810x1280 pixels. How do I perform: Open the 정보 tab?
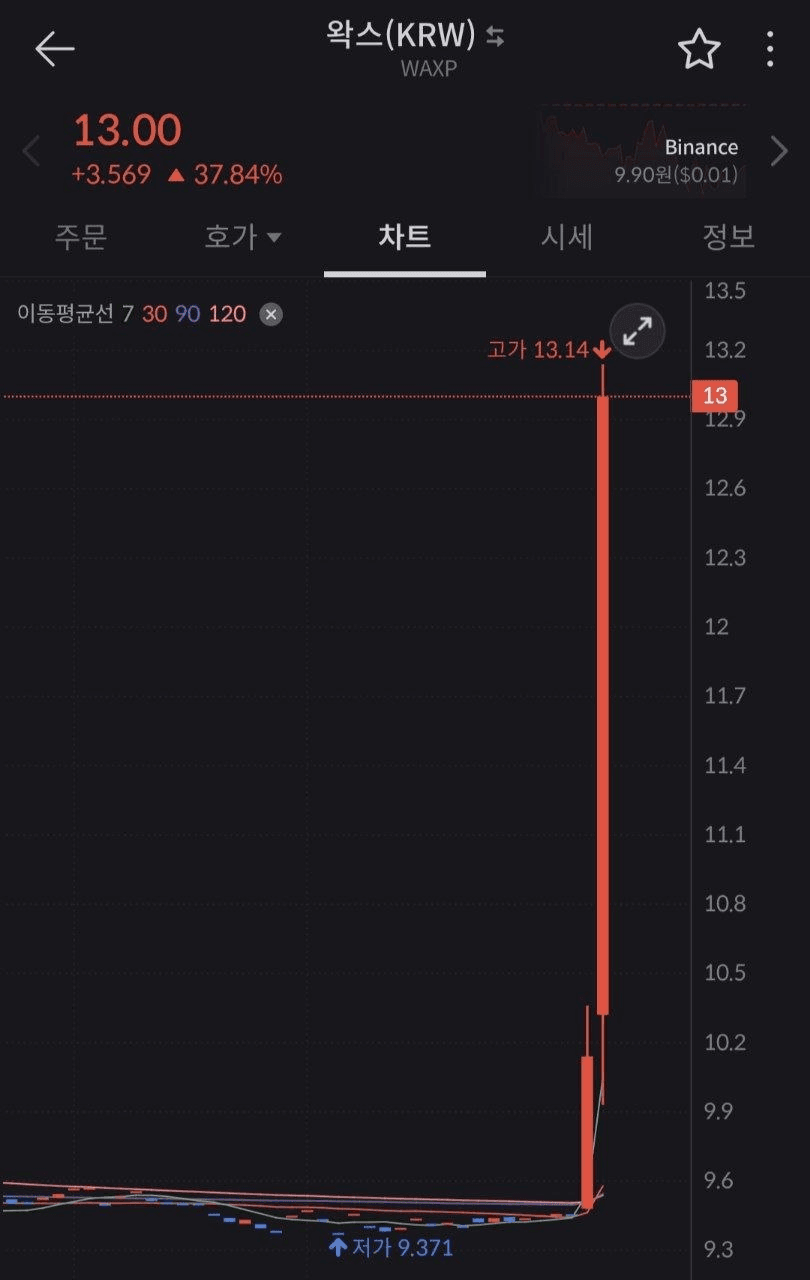tap(728, 237)
